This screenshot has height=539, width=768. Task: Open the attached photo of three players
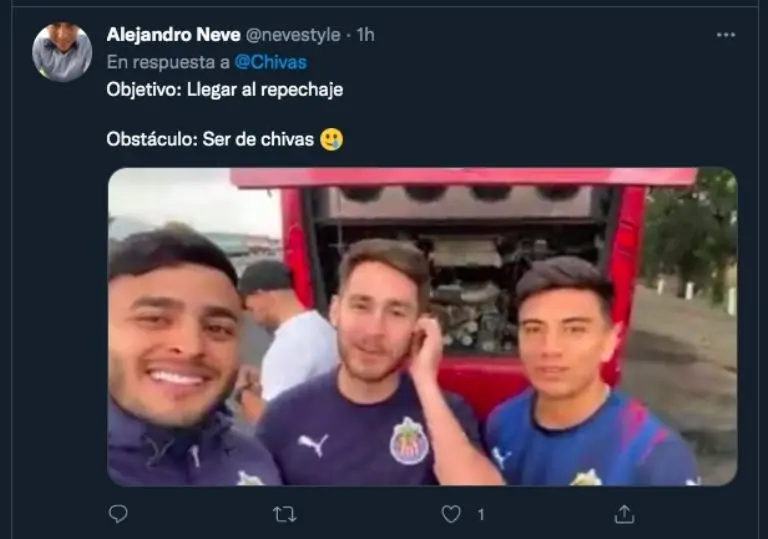click(422, 326)
